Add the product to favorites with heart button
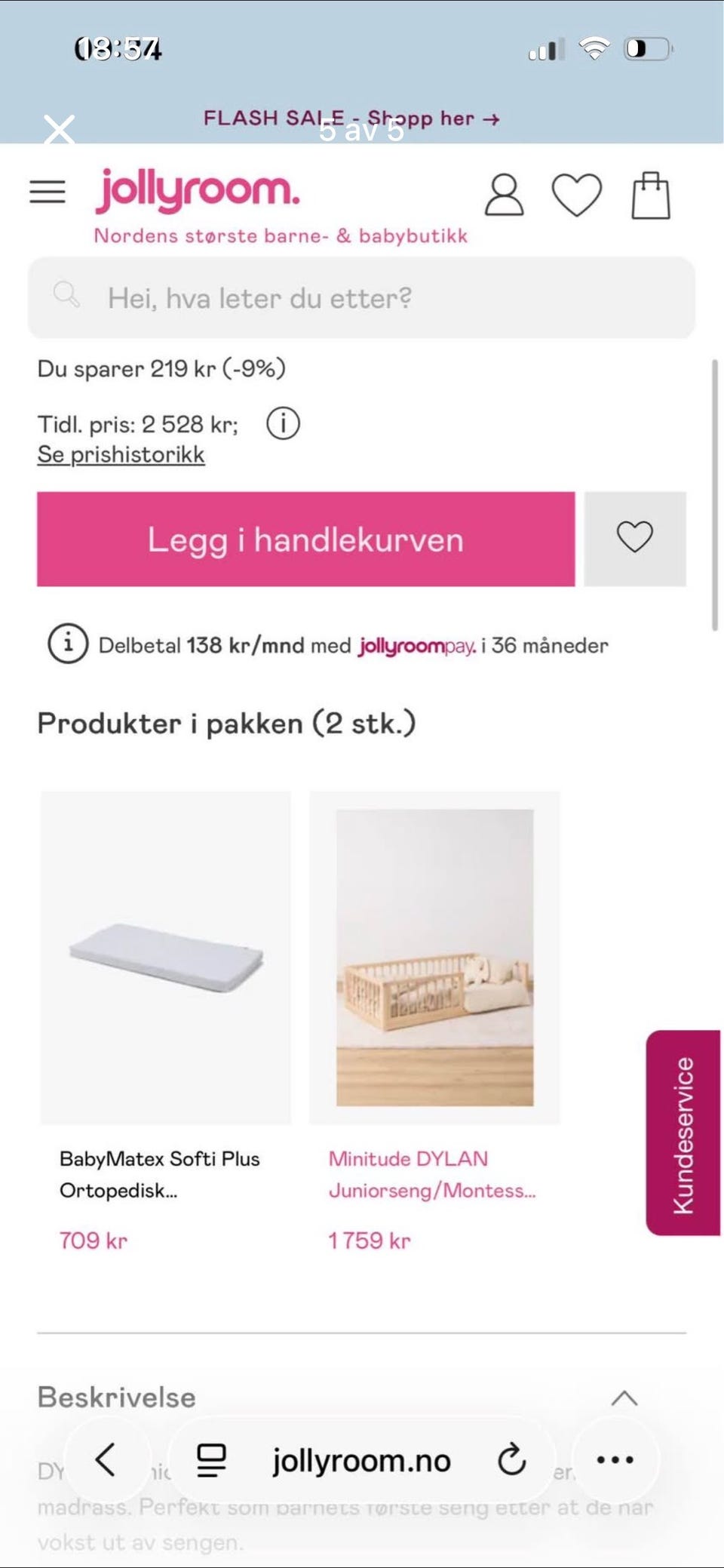 (x=634, y=537)
